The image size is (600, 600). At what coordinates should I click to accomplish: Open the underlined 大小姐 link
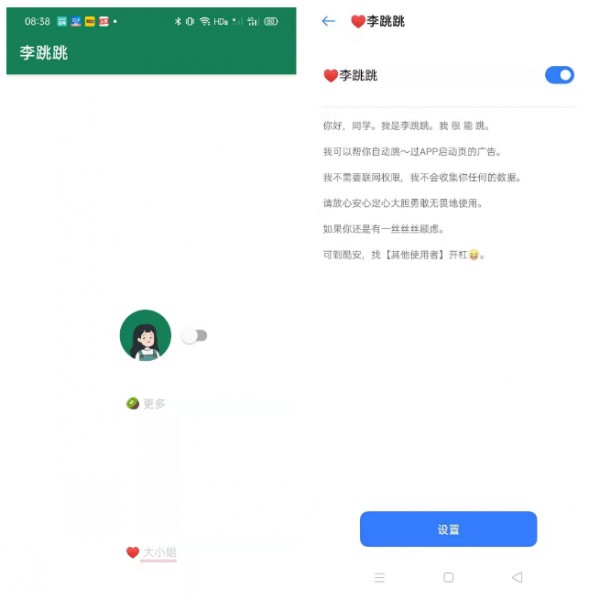[x=158, y=552]
